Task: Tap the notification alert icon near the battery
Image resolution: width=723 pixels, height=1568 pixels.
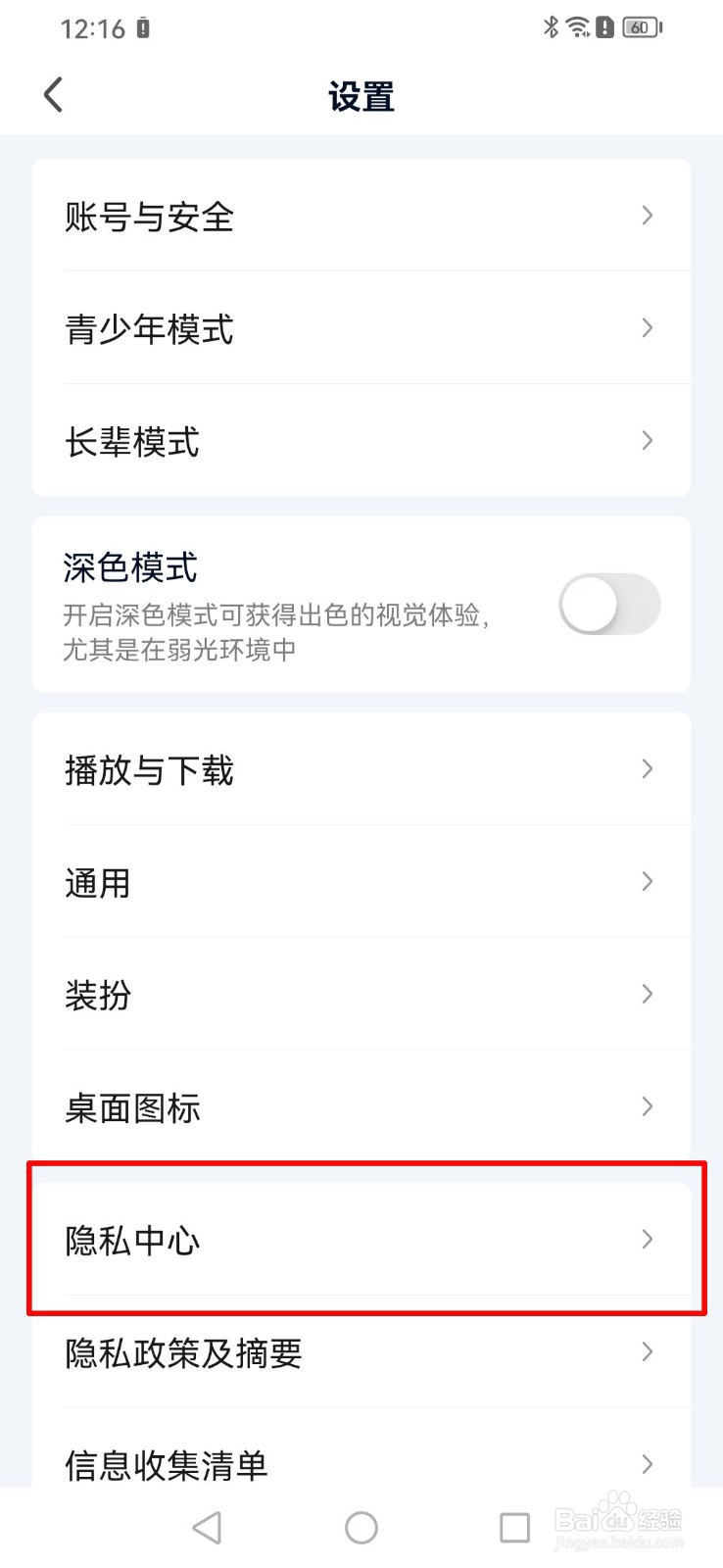Action: coord(605,26)
